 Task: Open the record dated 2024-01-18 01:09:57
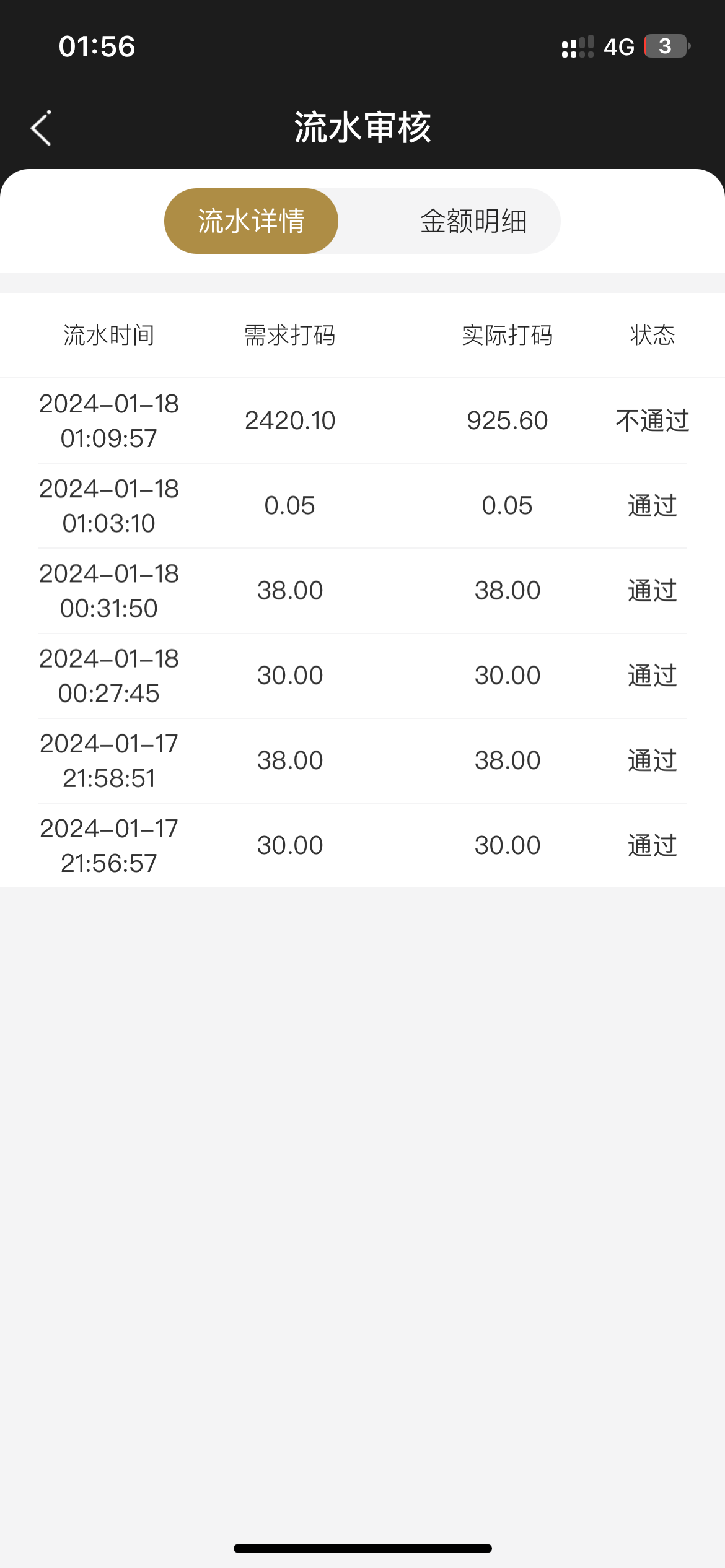[108, 419]
